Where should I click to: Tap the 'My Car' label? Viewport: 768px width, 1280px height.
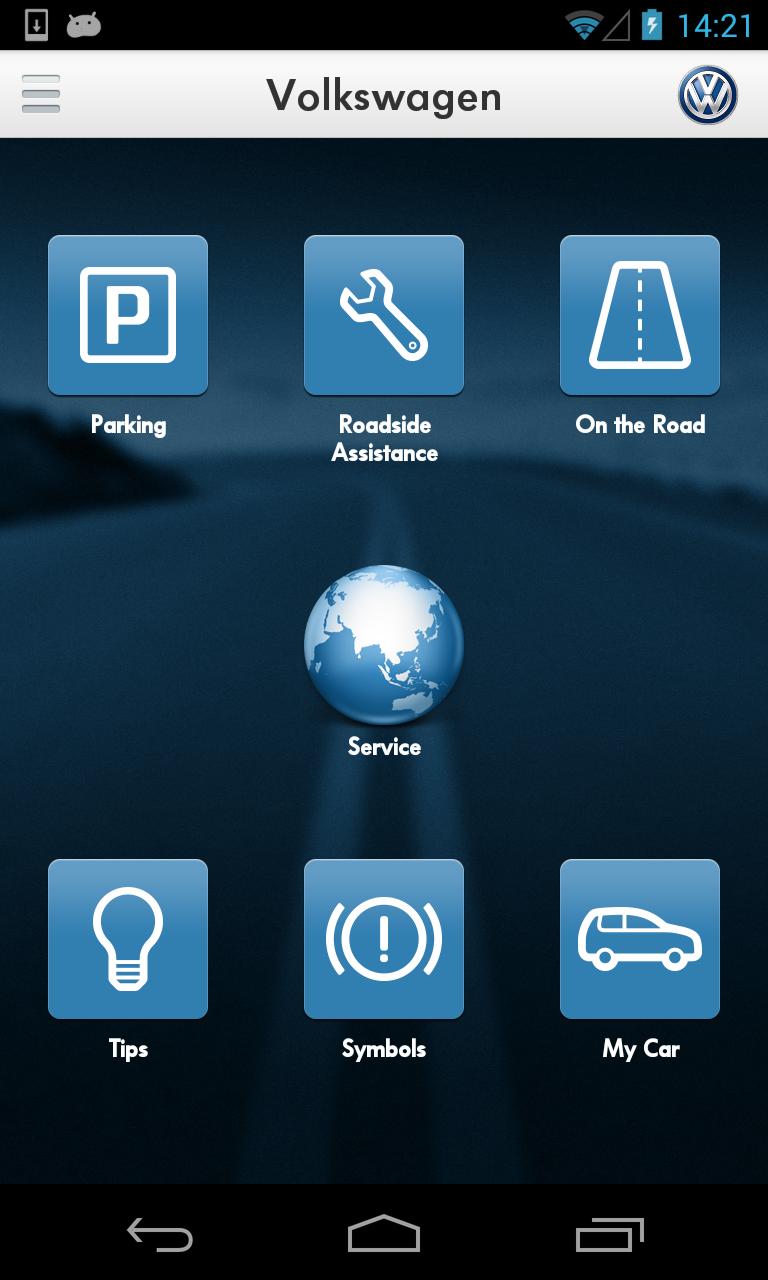click(x=640, y=1048)
